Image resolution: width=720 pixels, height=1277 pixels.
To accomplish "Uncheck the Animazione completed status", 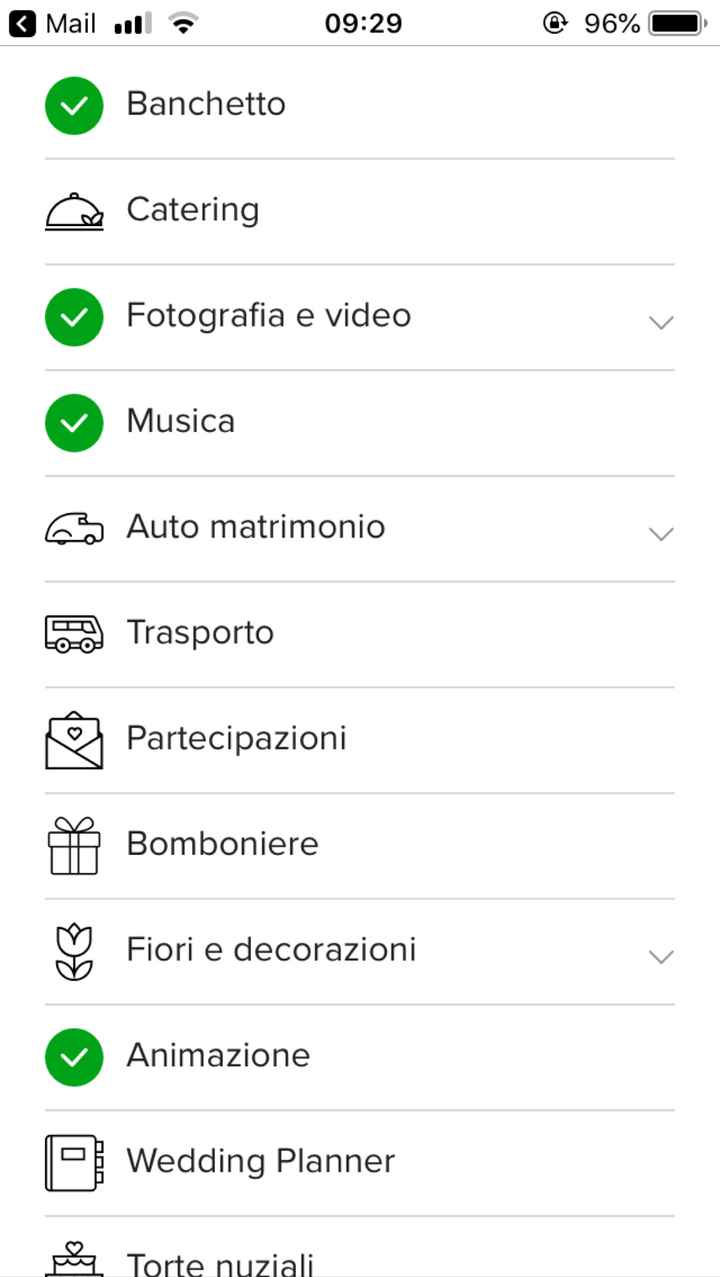I will (x=73, y=1056).
